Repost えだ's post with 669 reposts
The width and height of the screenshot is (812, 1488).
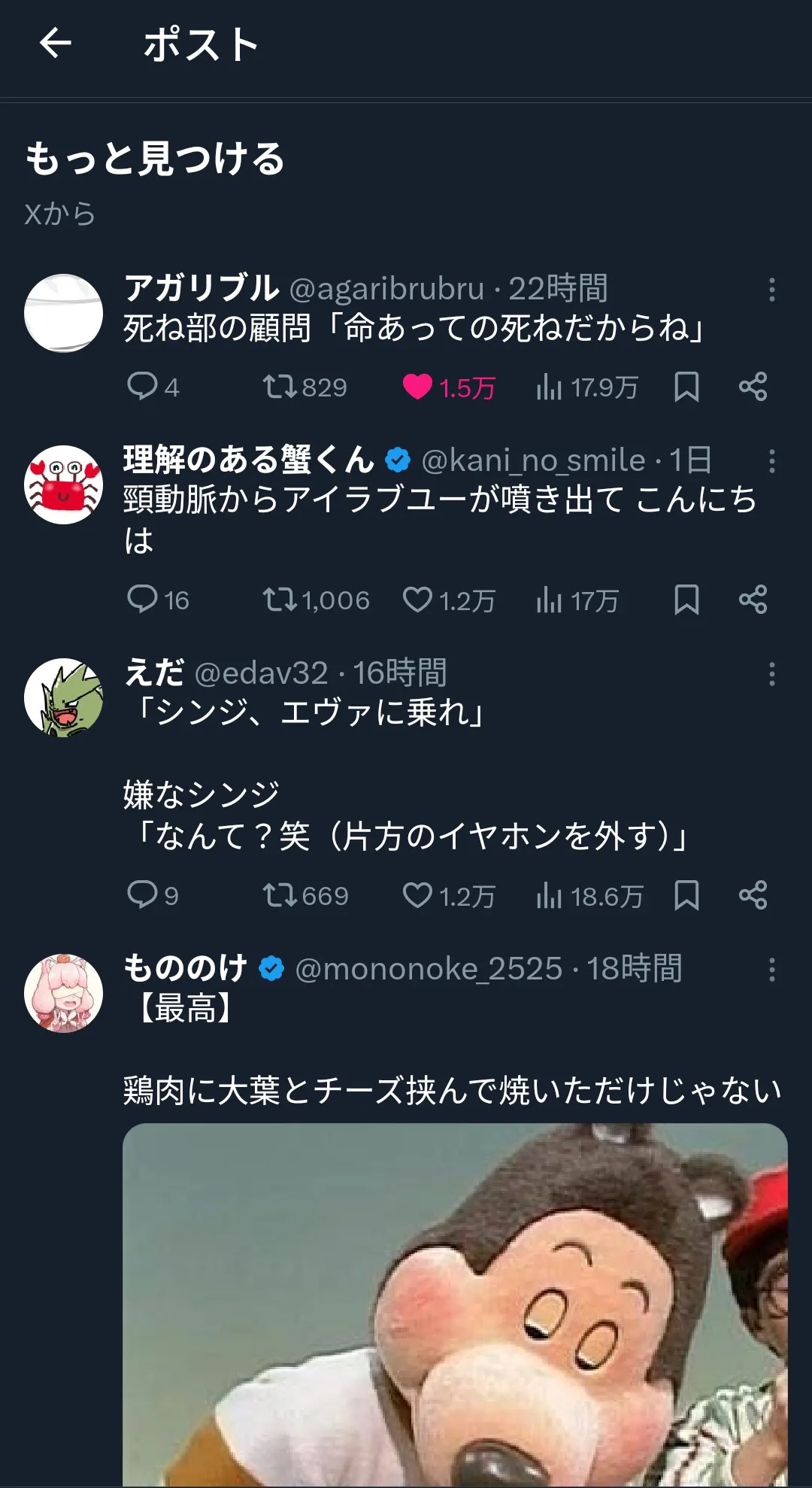[305, 896]
